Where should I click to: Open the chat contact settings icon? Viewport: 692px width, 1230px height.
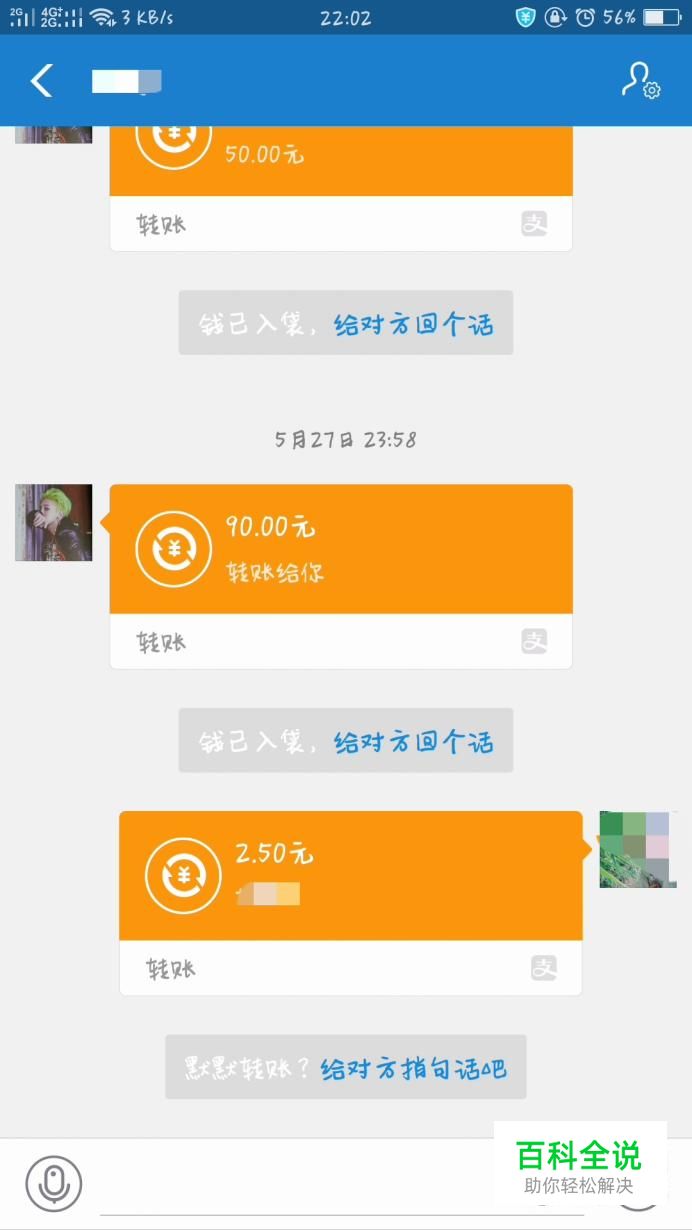click(639, 81)
